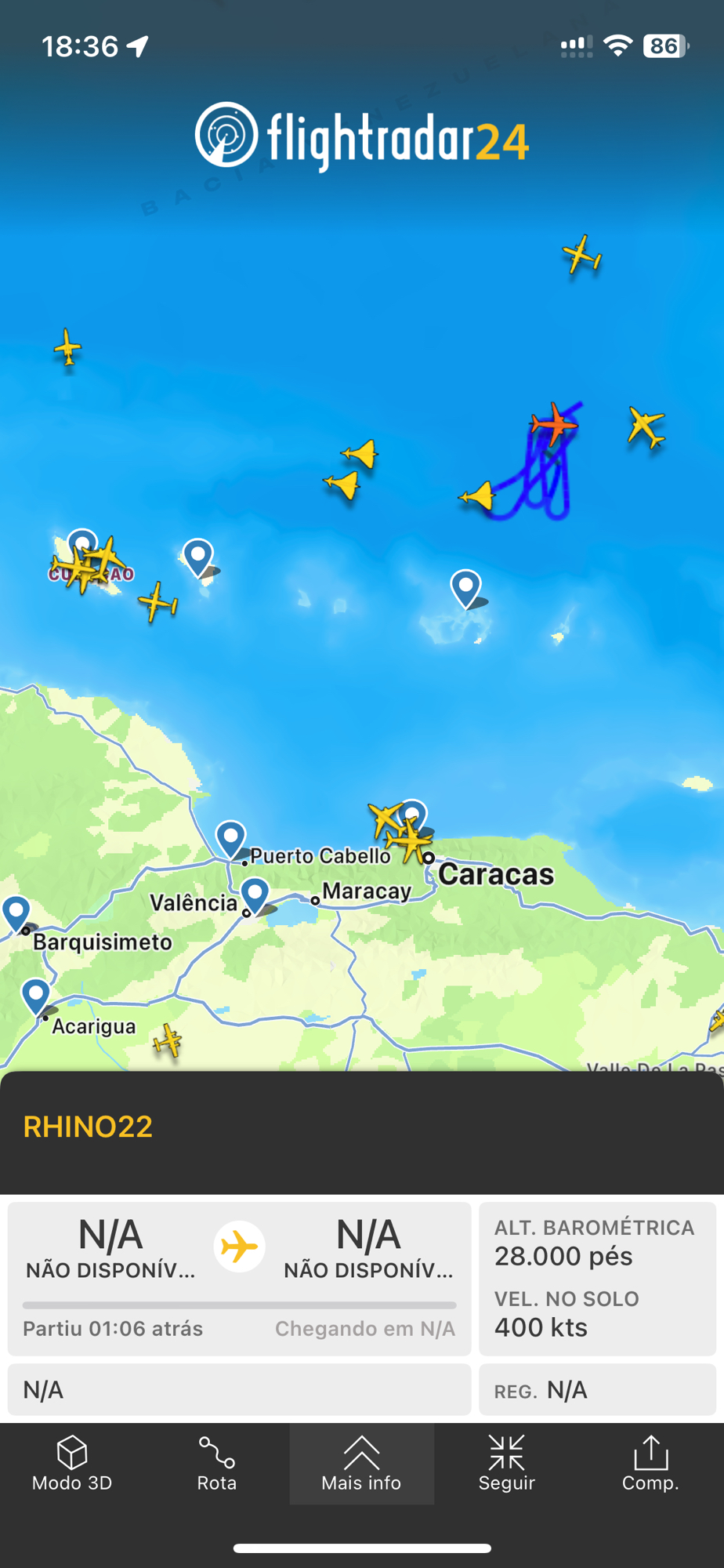Expand Mais info panel

point(361,1463)
